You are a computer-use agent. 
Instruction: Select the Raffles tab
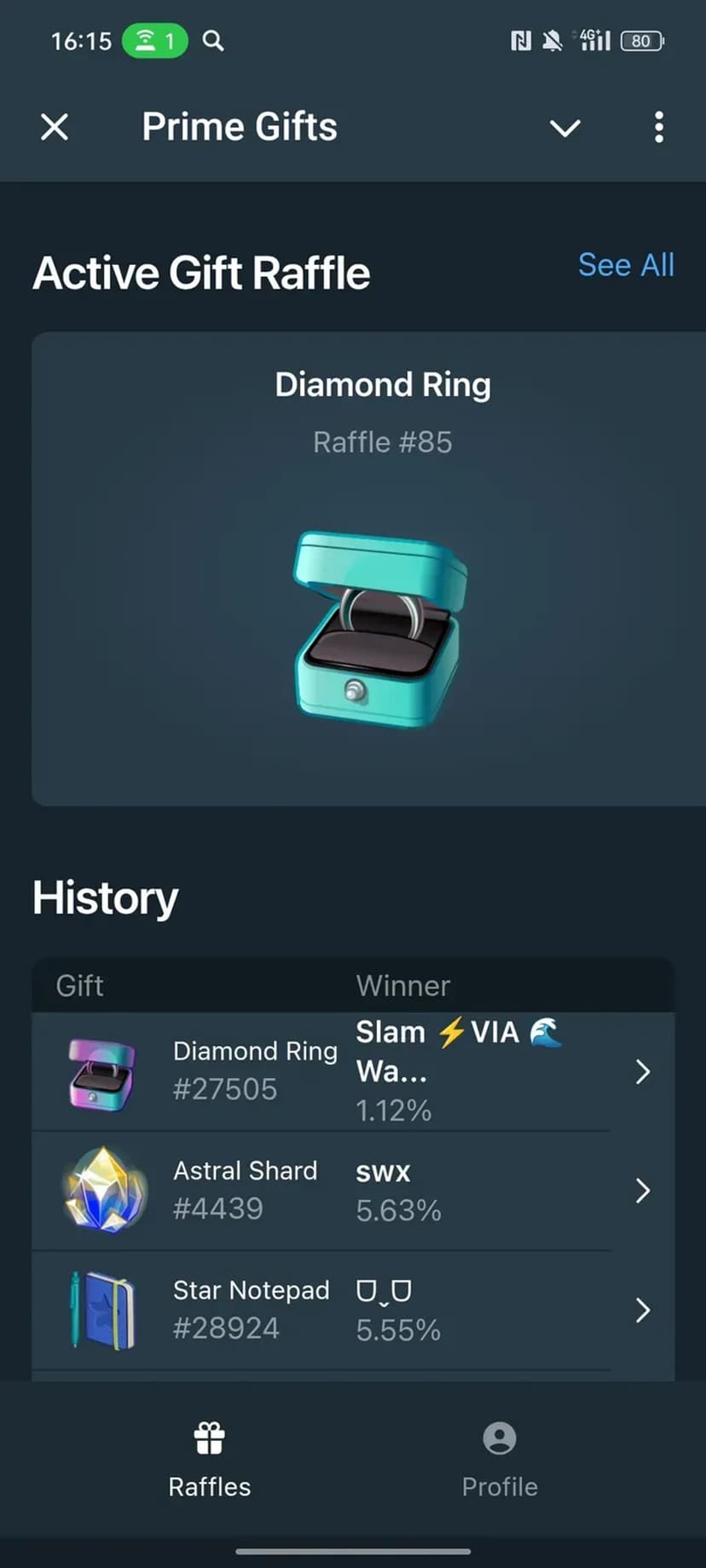coord(210,1460)
